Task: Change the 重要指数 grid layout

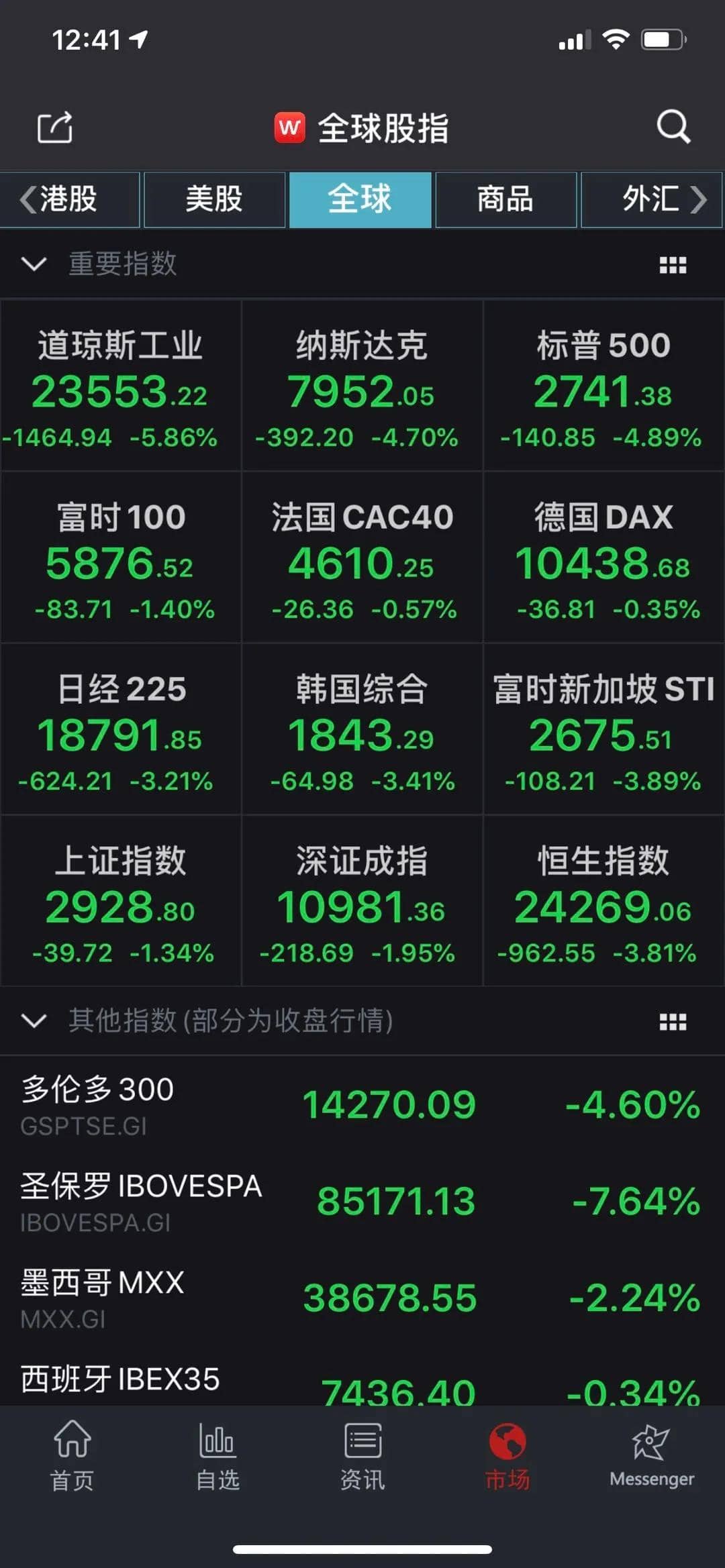Action: point(673,265)
